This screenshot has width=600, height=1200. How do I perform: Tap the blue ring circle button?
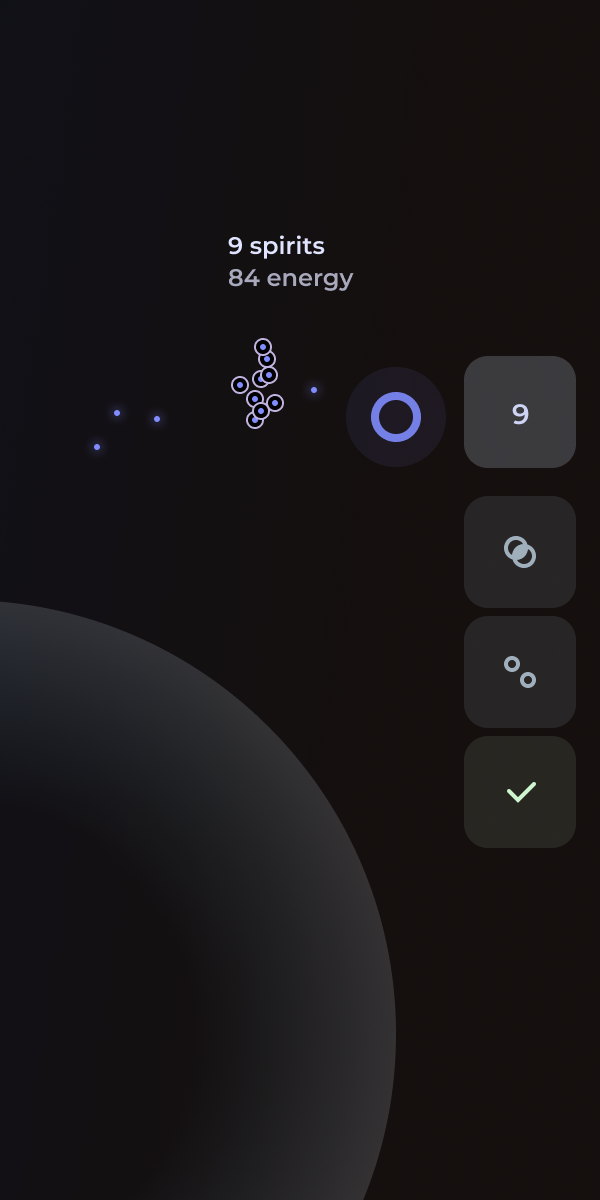coord(396,417)
